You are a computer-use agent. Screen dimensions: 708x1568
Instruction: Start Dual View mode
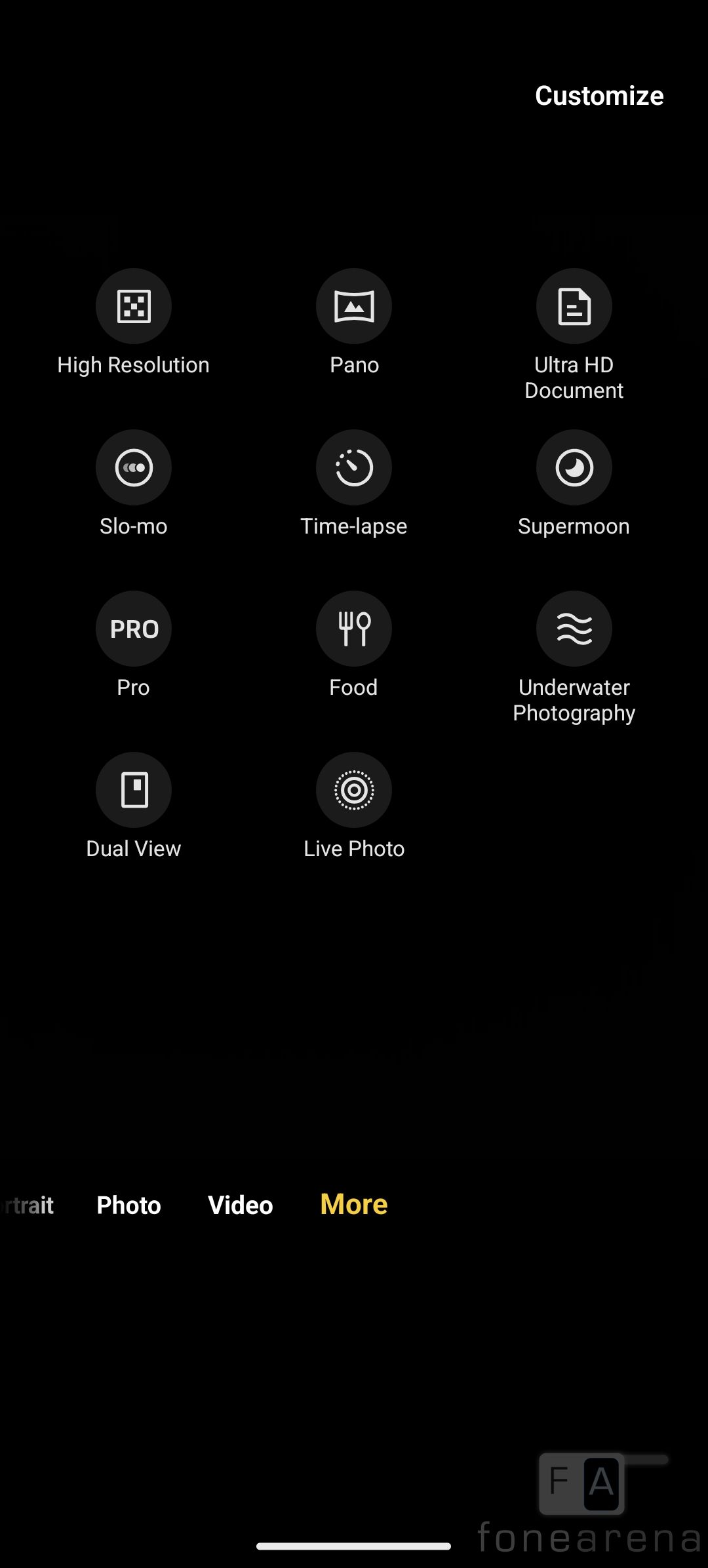click(x=134, y=791)
